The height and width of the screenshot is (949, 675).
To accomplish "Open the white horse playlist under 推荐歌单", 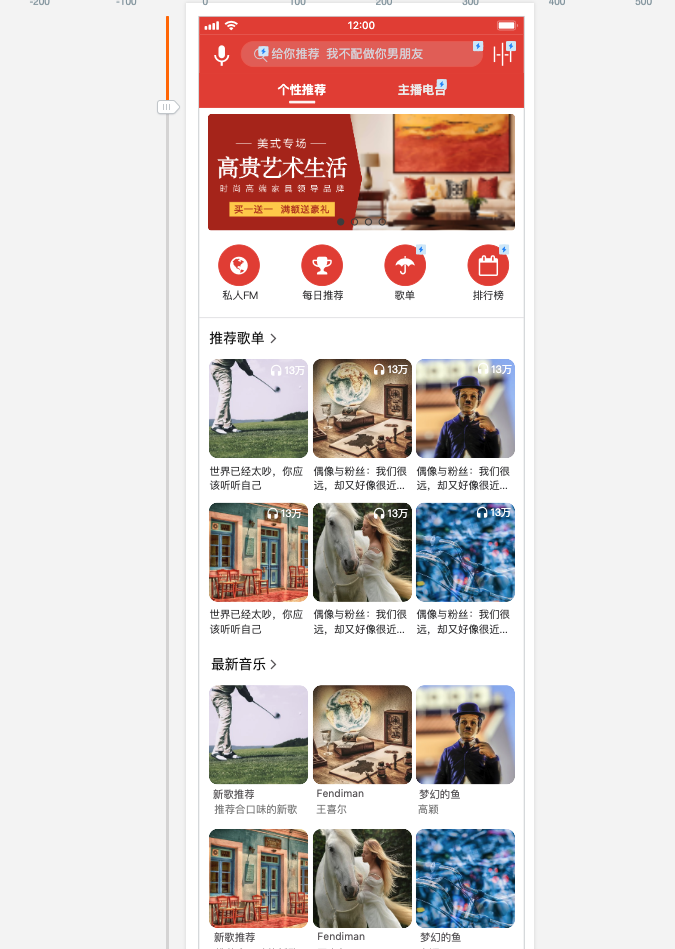I will (362, 552).
